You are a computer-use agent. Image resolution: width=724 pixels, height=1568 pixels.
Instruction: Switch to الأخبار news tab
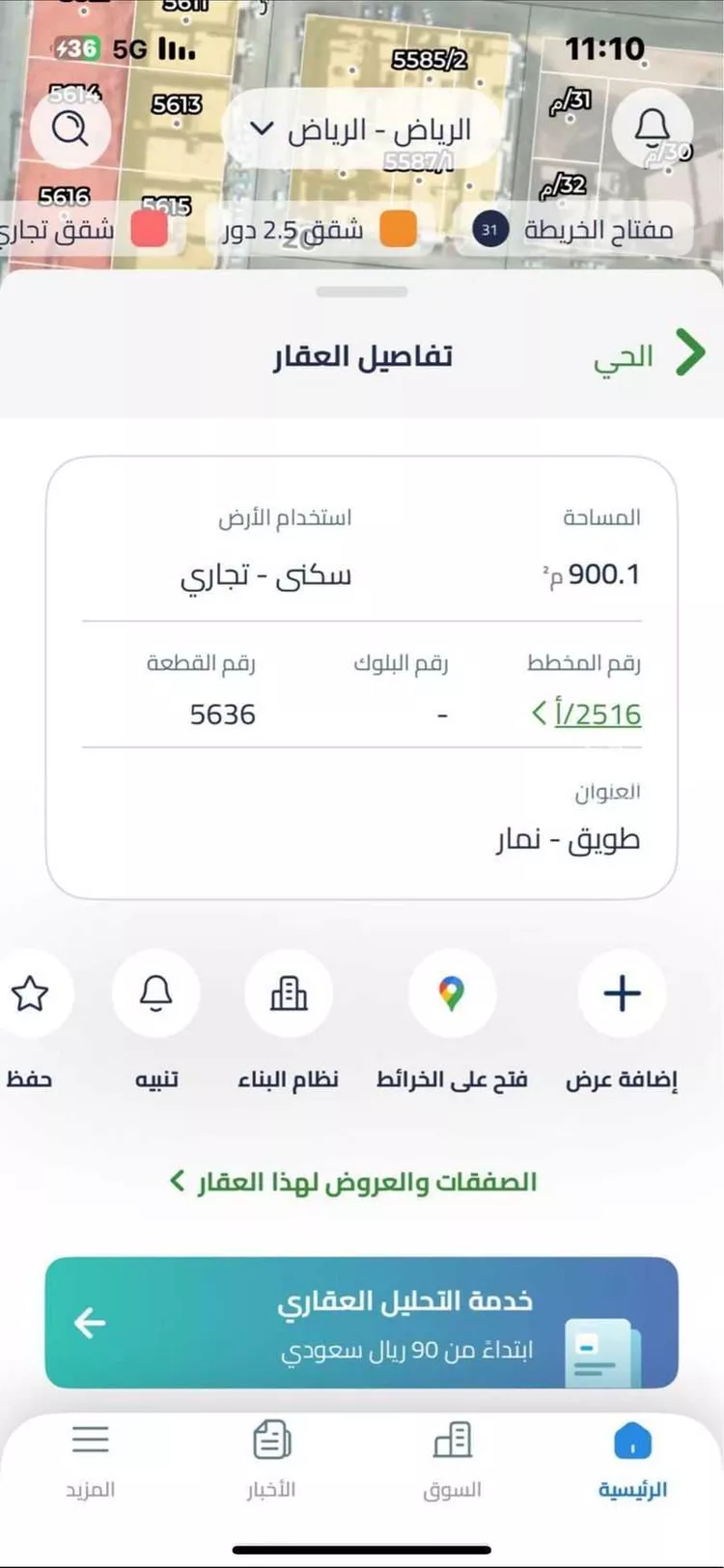click(x=271, y=1457)
